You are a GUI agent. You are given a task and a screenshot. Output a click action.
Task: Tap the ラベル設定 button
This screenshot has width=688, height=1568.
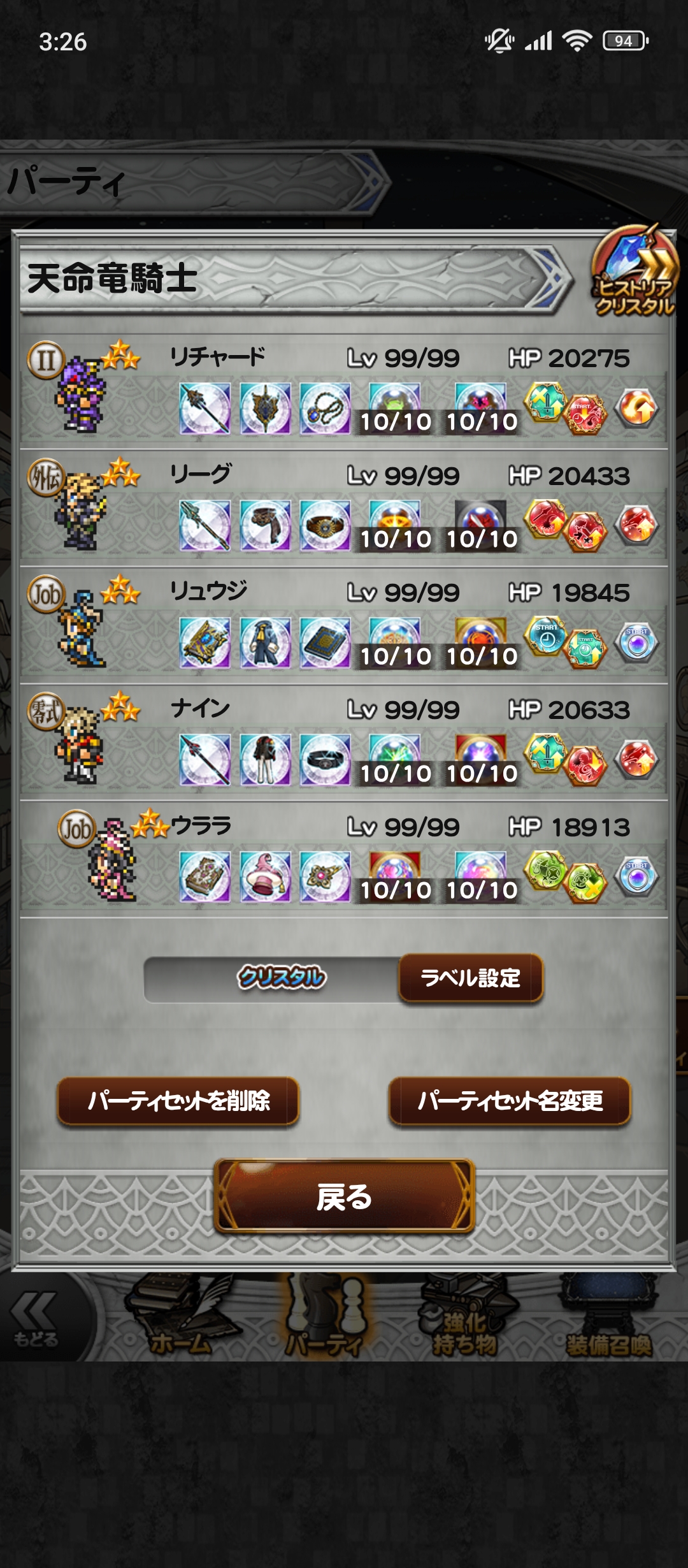pyautogui.click(x=471, y=978)
